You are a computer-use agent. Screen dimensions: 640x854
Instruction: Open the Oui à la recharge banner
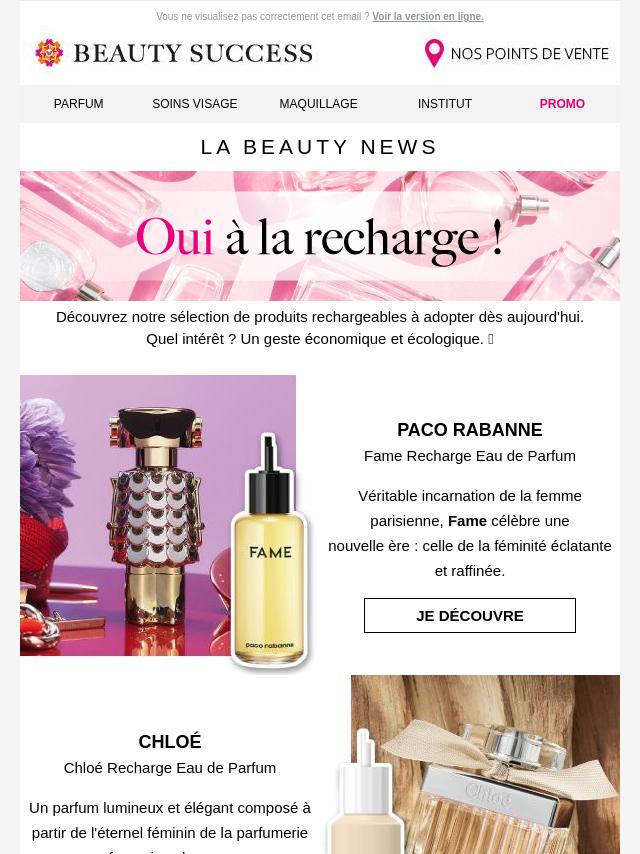[320, 236]
